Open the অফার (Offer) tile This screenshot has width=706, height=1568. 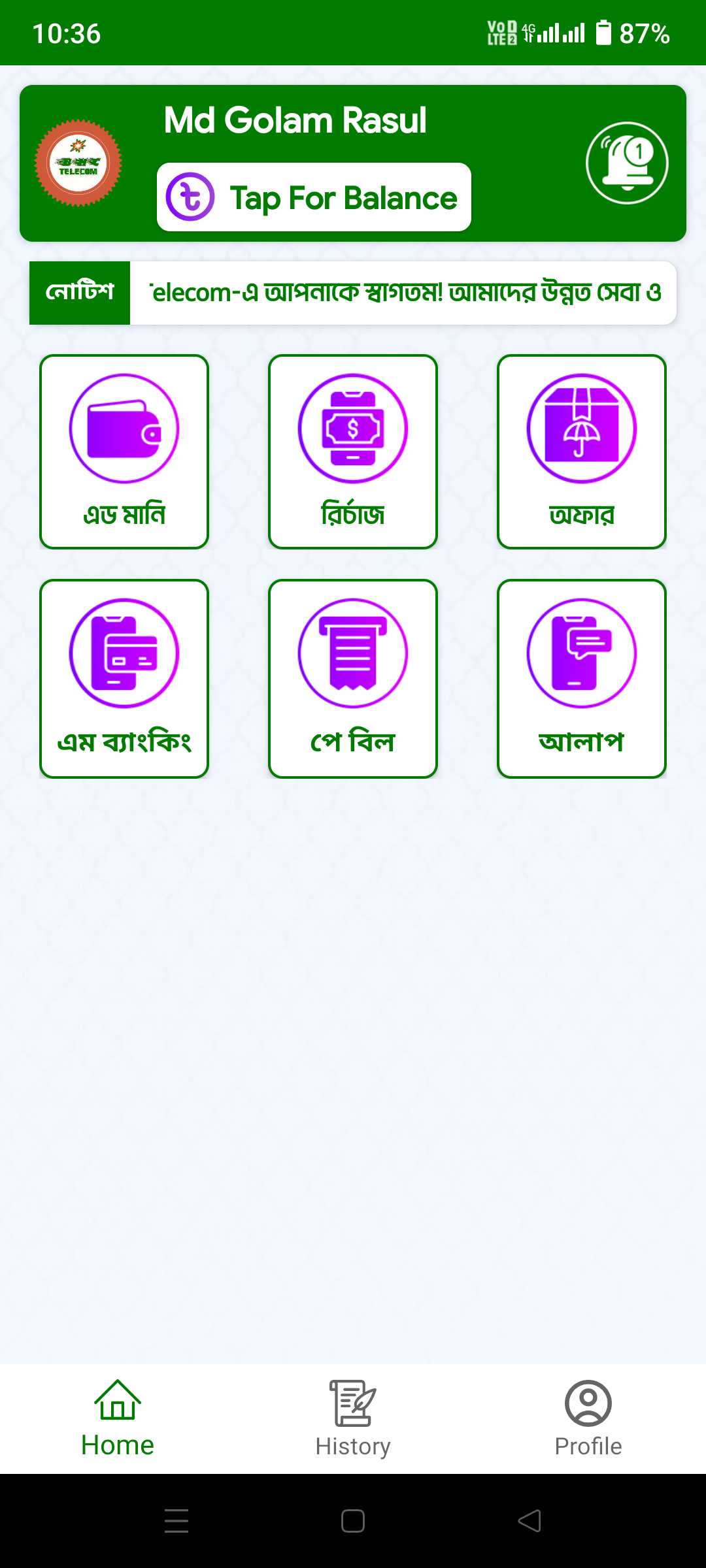tap(582, 451)
